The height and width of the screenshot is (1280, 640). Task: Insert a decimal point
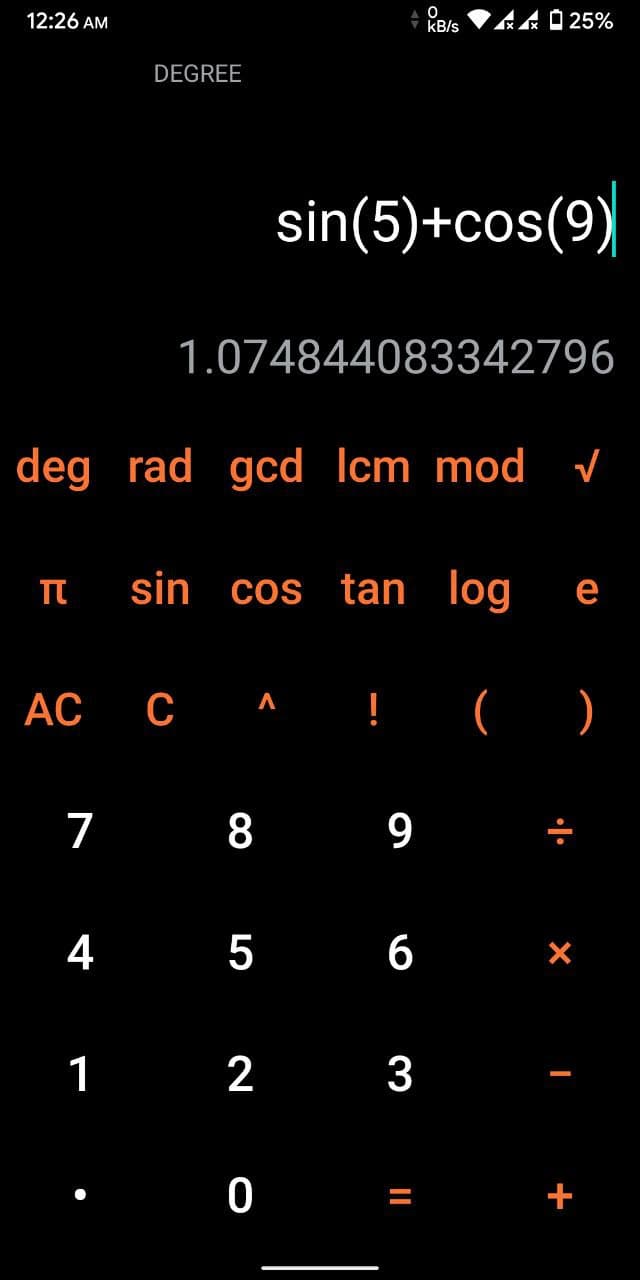tap(80, 1196)
